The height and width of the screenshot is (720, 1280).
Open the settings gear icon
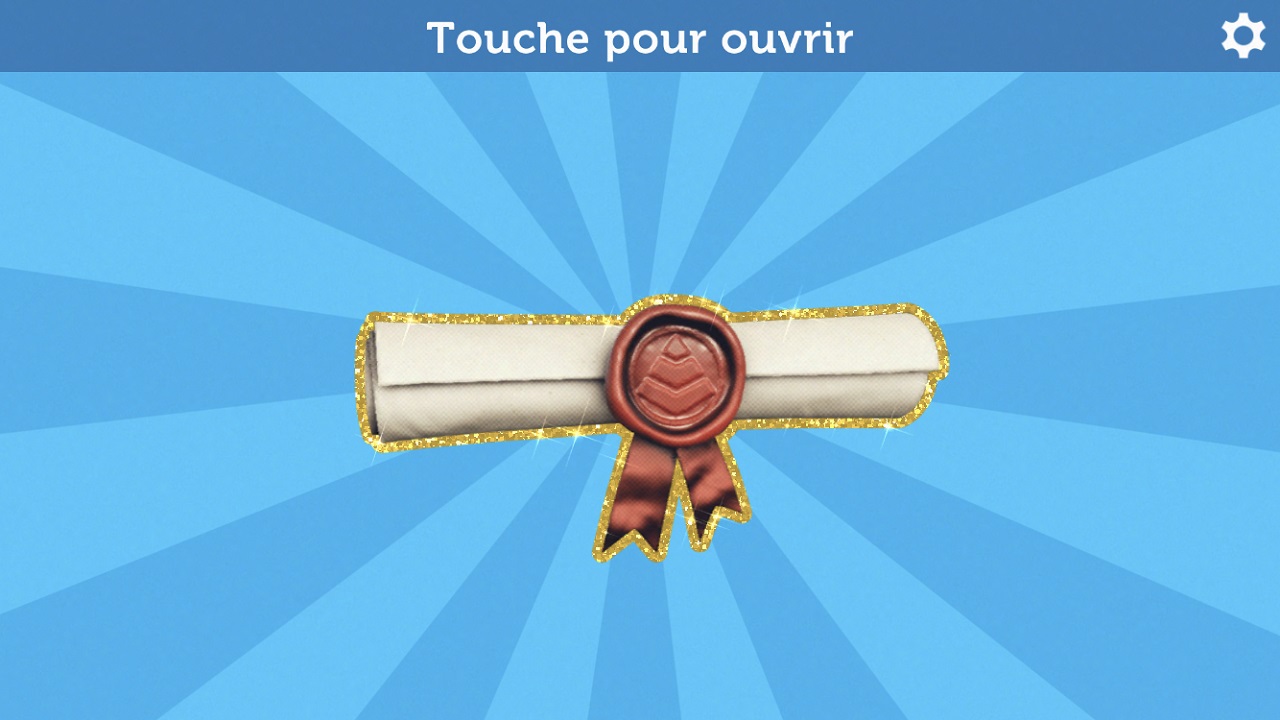pyautogui.click(x=1243, y=36)
